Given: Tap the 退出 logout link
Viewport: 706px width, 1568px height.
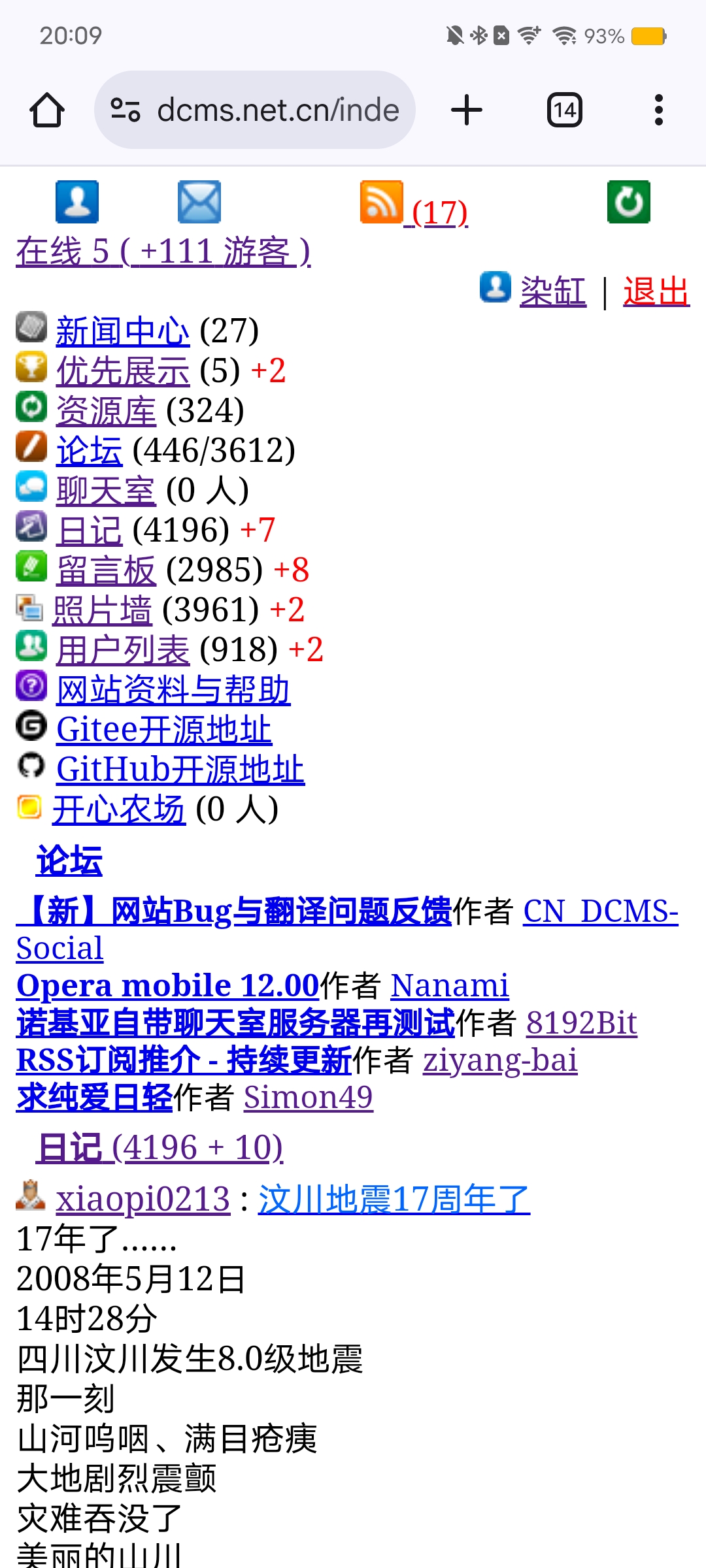Looking at the screenshot, I should [656, 291].
